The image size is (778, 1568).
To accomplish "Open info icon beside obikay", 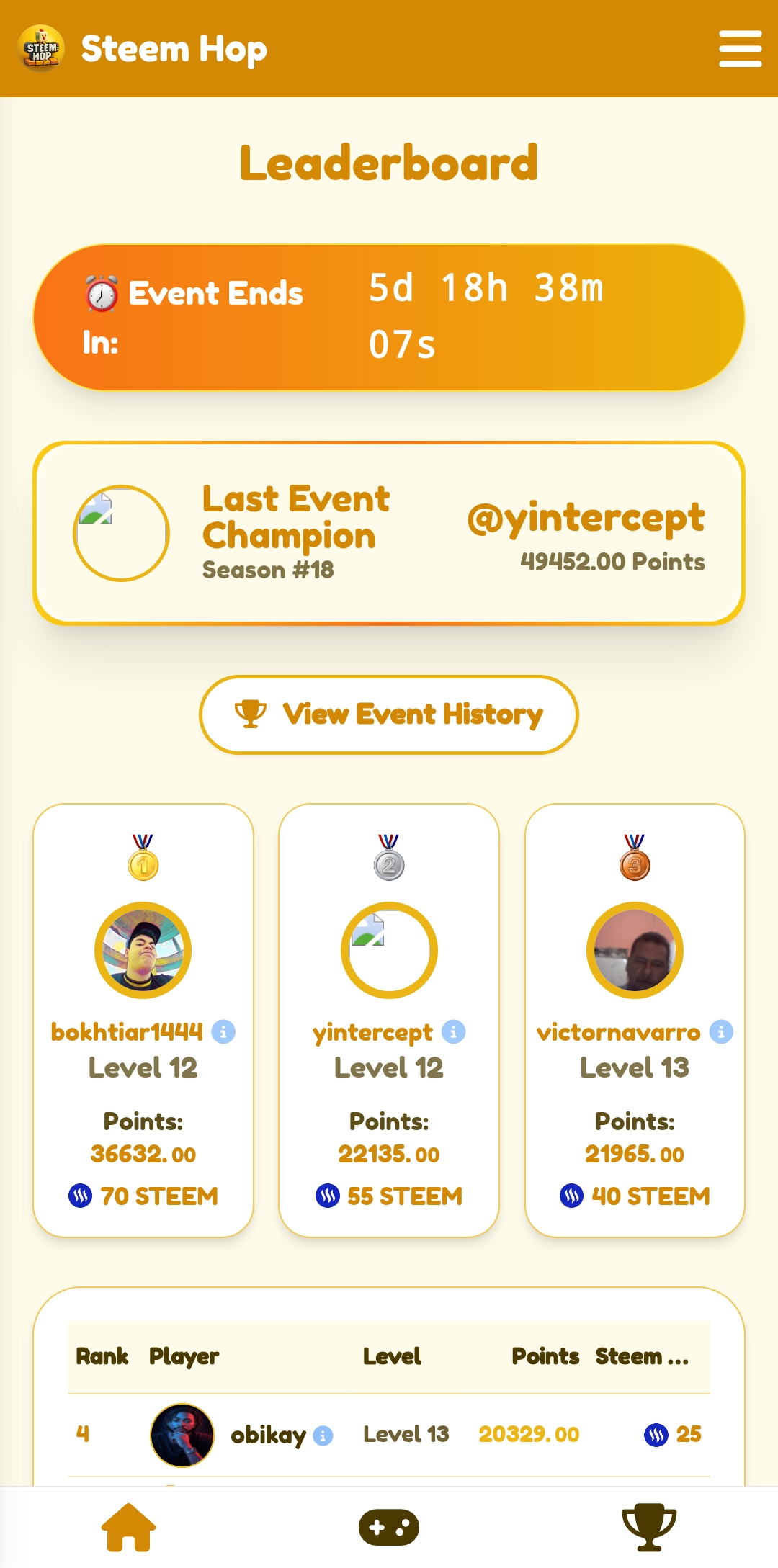I will pyautogui.click(x=323, y=1435).
